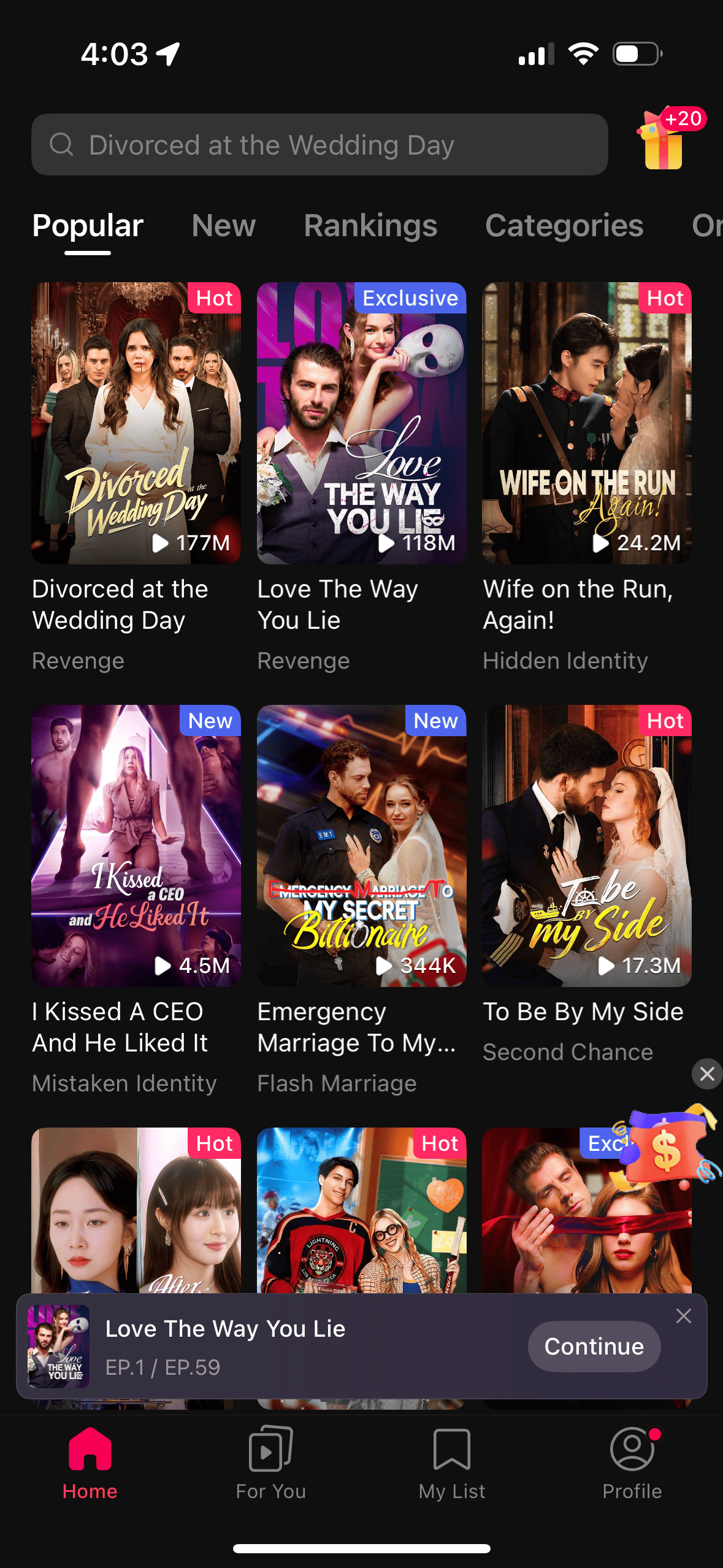723x1568 pixels.
Task: Open To Be By My Side drama
Action: click(x=587, y=846)
